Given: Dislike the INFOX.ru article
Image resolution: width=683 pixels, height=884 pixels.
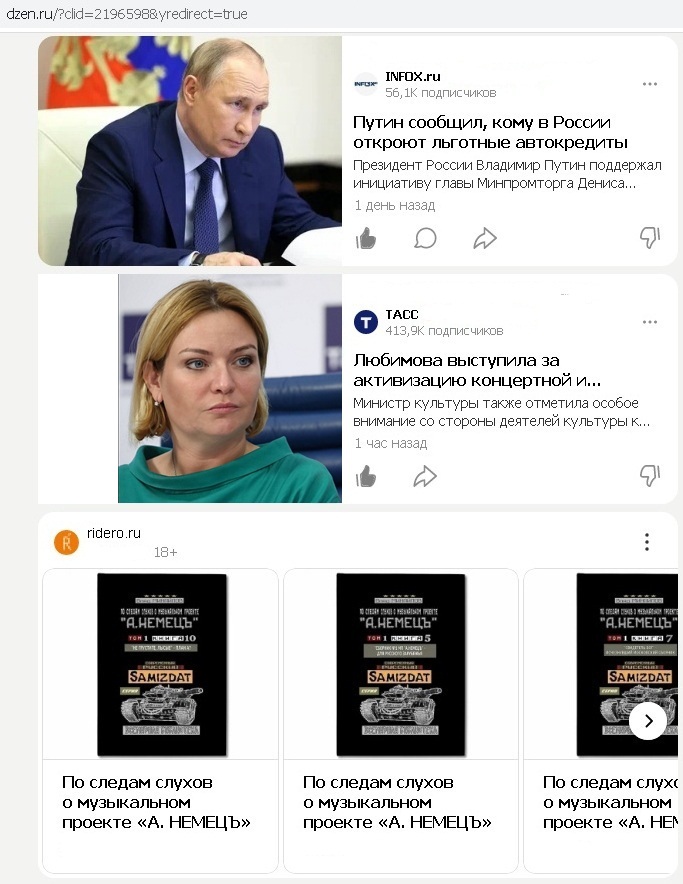Looking at the screenshot, I should (x=650, y=238).
